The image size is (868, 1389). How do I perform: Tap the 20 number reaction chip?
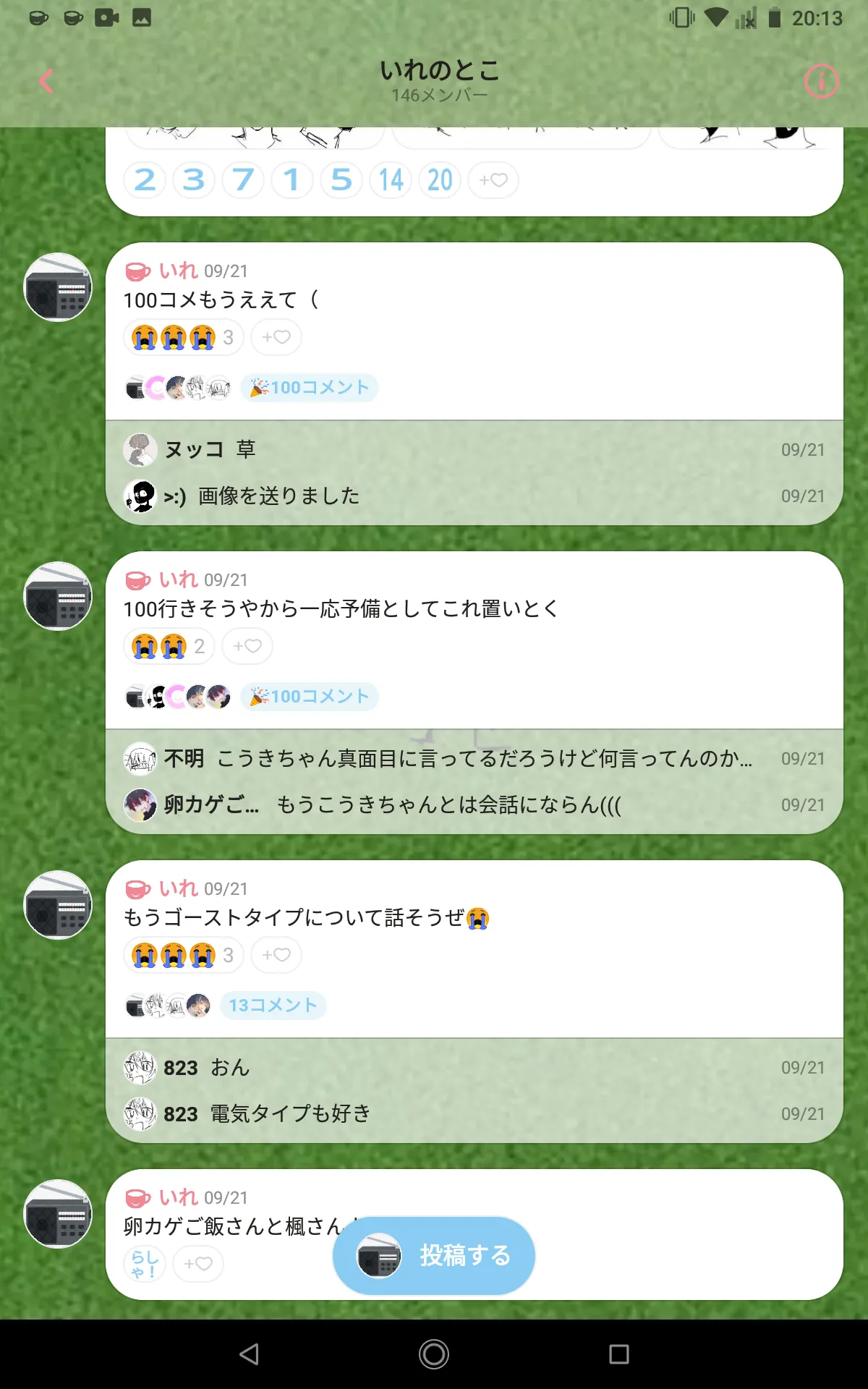point(440,180)
